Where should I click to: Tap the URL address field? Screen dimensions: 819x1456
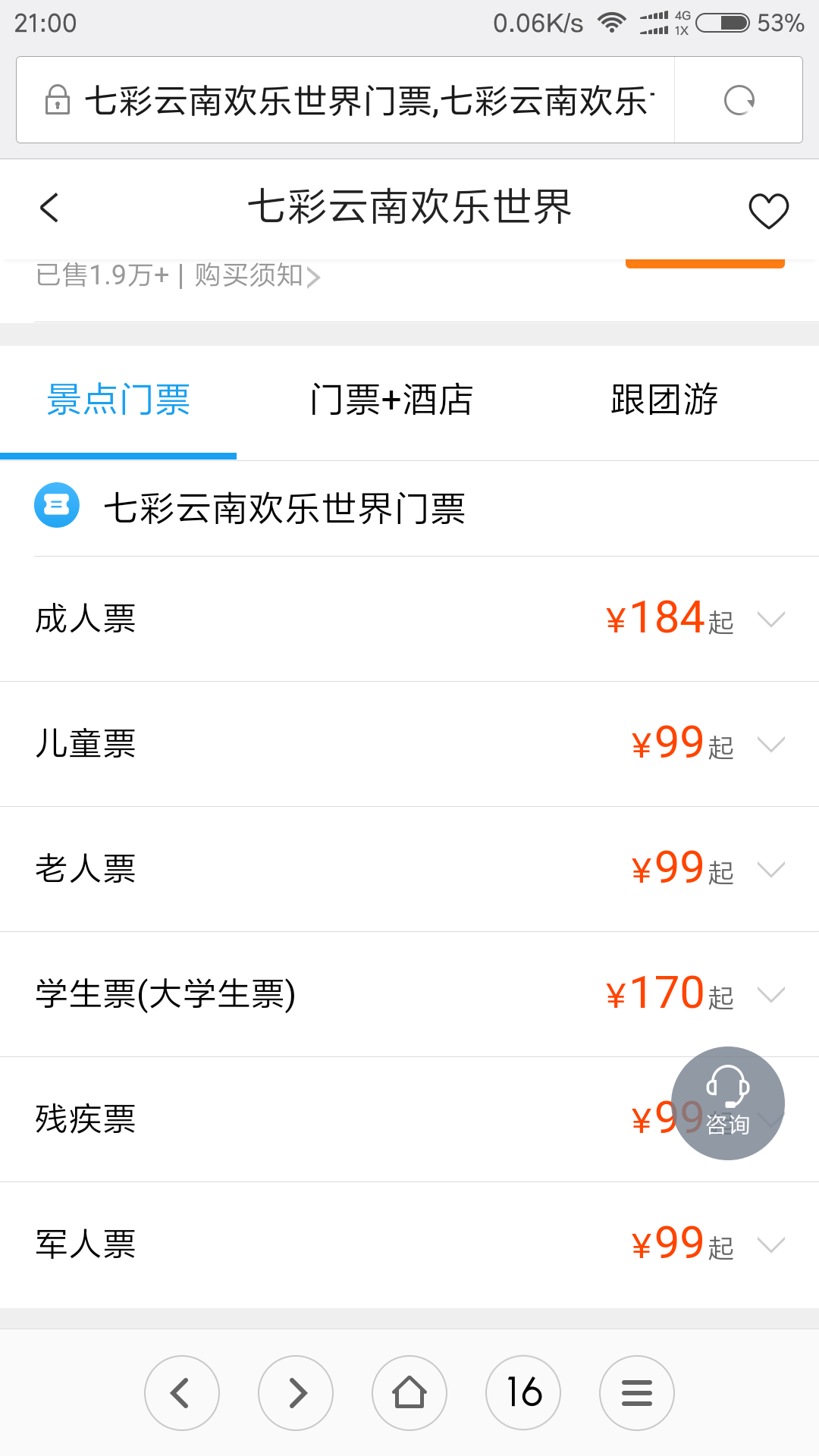[x=346, y=100]
